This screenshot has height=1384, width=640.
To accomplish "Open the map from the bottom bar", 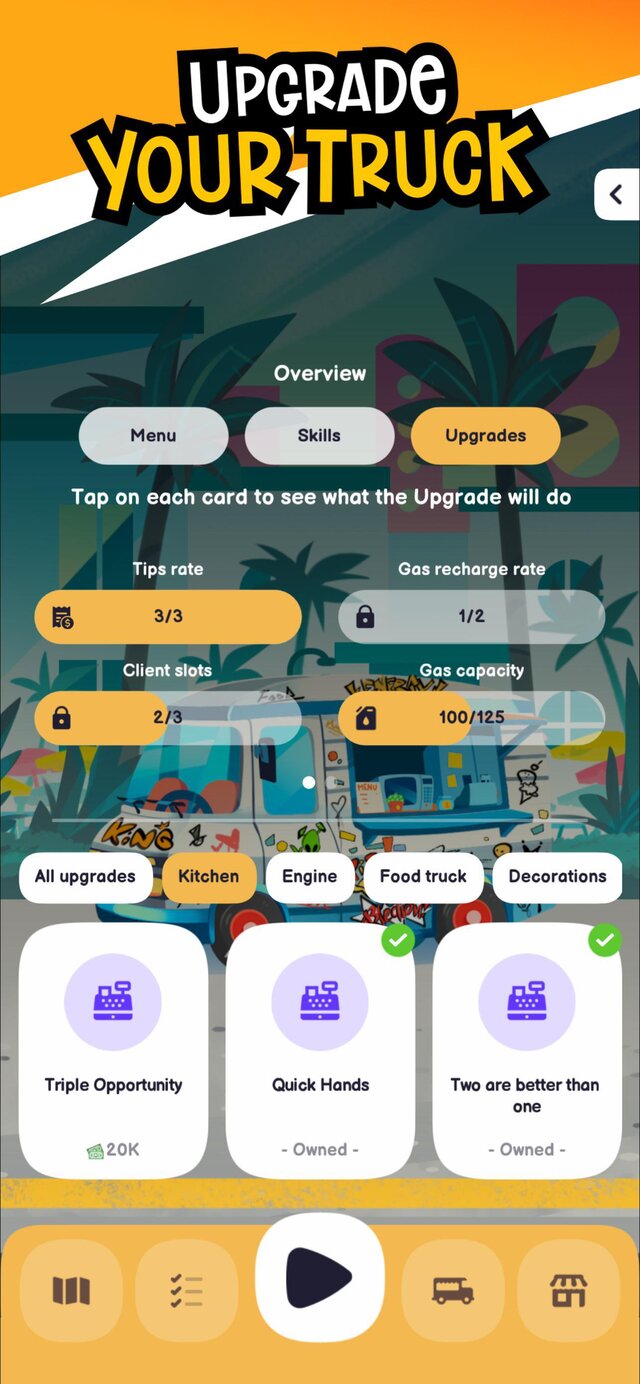I will click(71, 1290).
